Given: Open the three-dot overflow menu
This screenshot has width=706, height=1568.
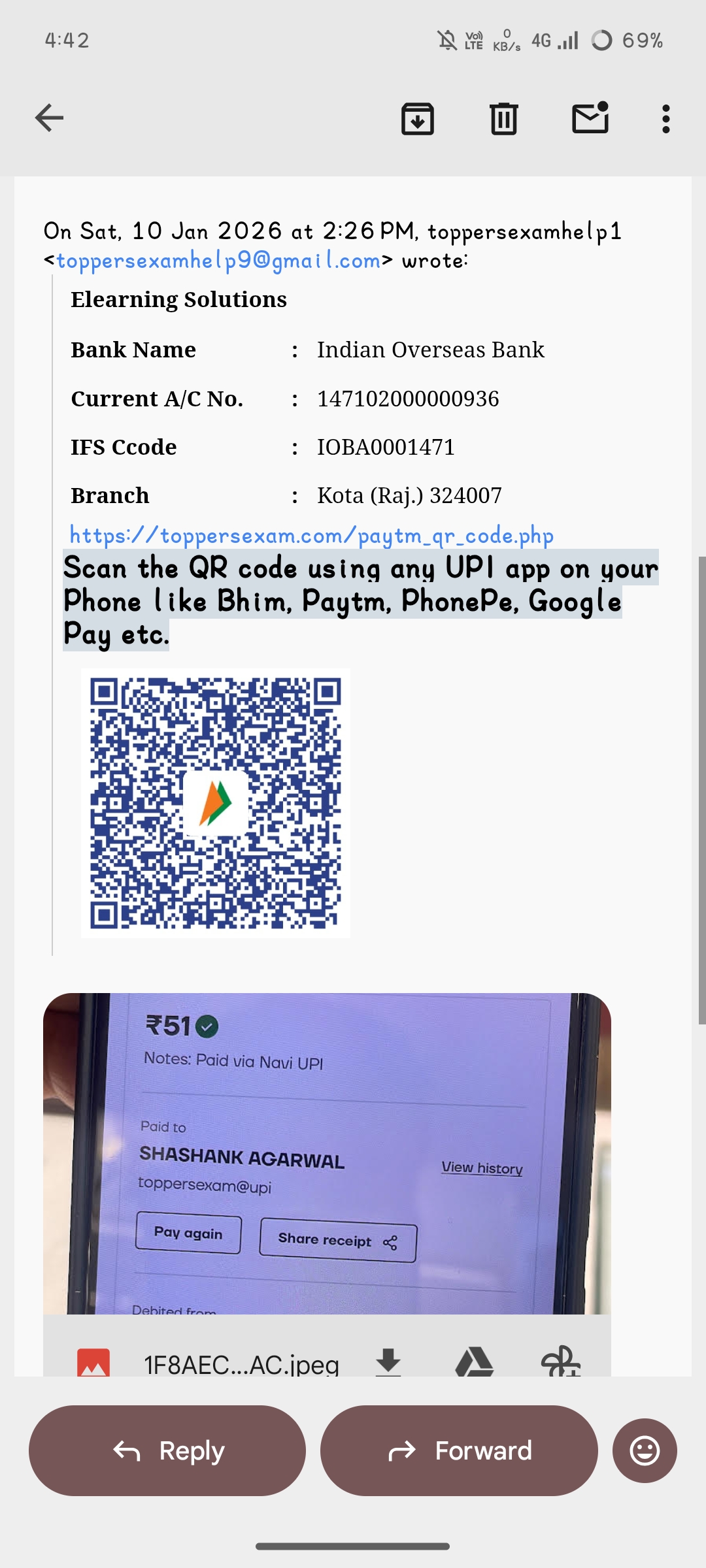Looking at the screenshot, I should click(665, 119).
